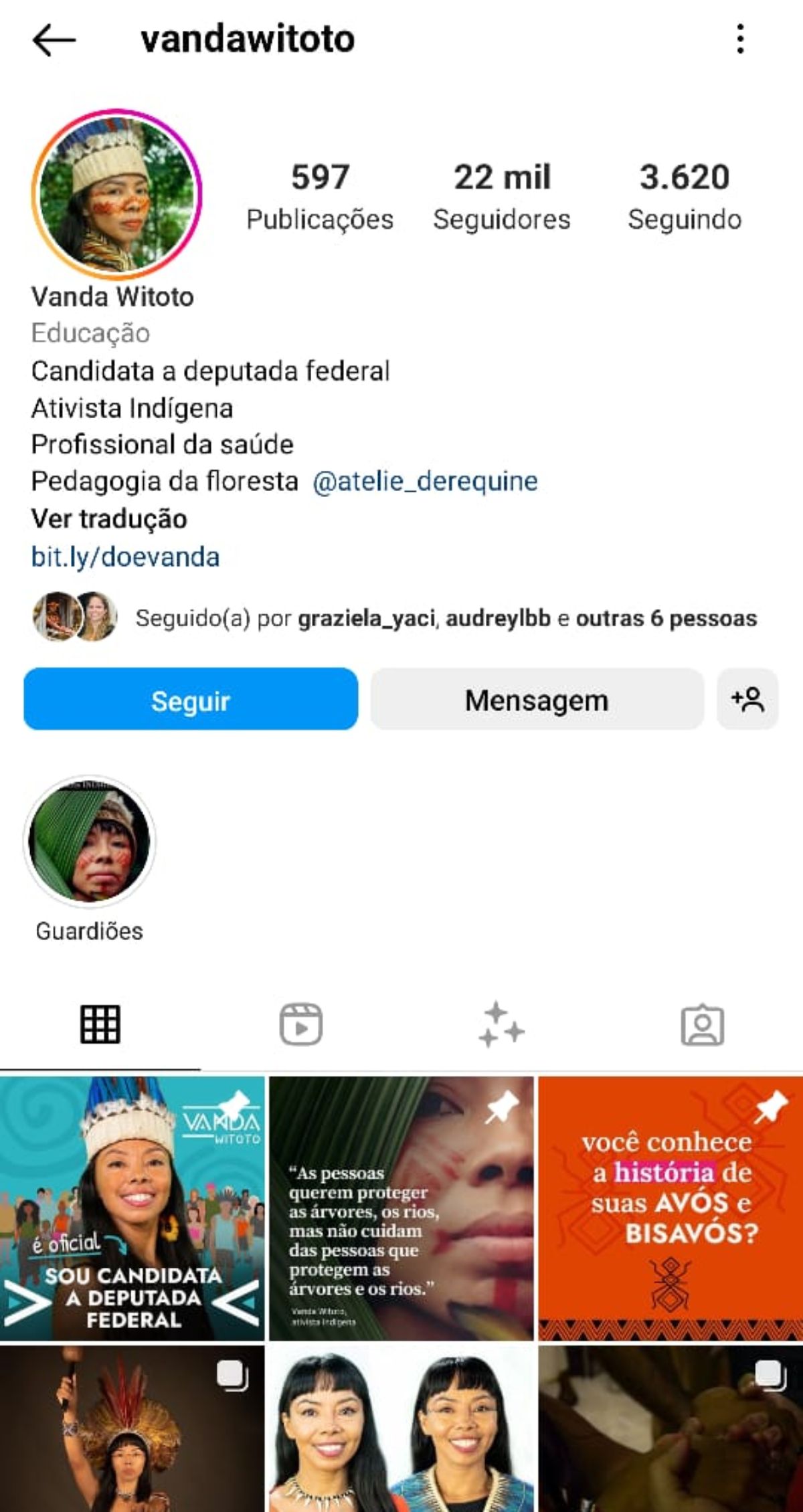
Task: View who follows: graziela_yaci, audreylbb e outras
Action: (446, 618)
